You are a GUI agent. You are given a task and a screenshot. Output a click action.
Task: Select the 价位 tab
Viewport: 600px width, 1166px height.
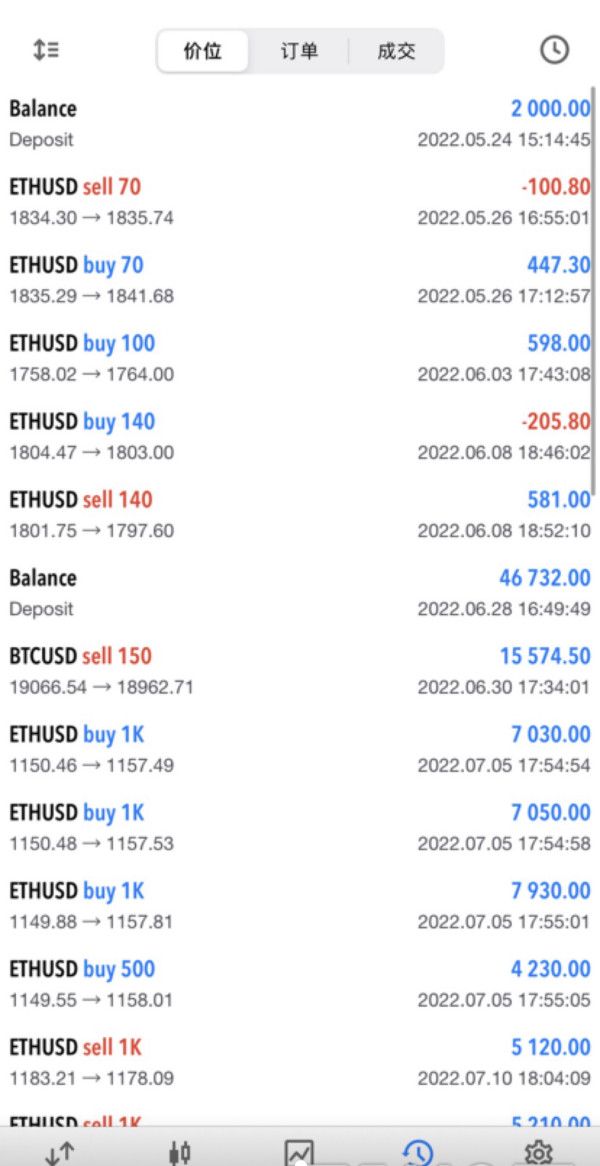203,51
